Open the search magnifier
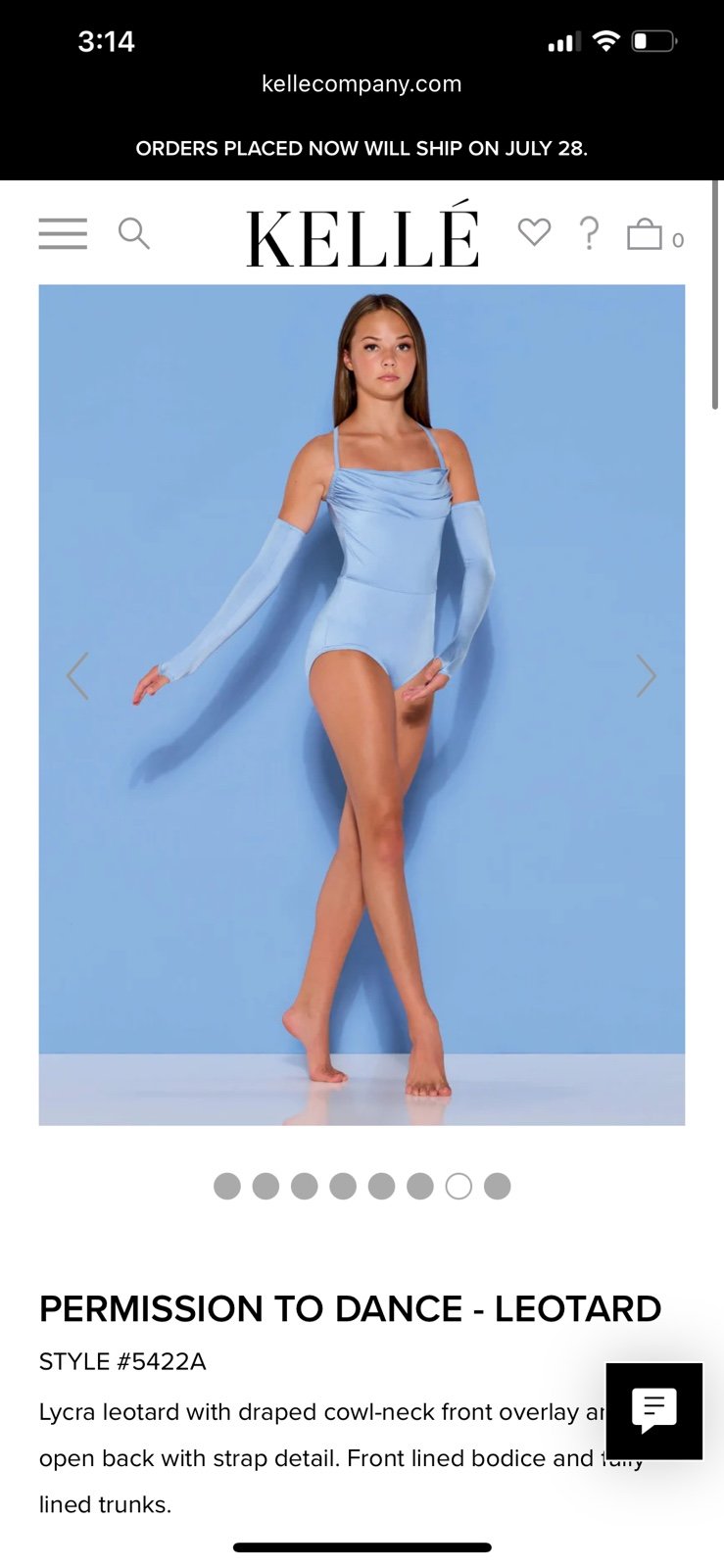Viewport: 724px width, 1568px height. pos(133,234)
